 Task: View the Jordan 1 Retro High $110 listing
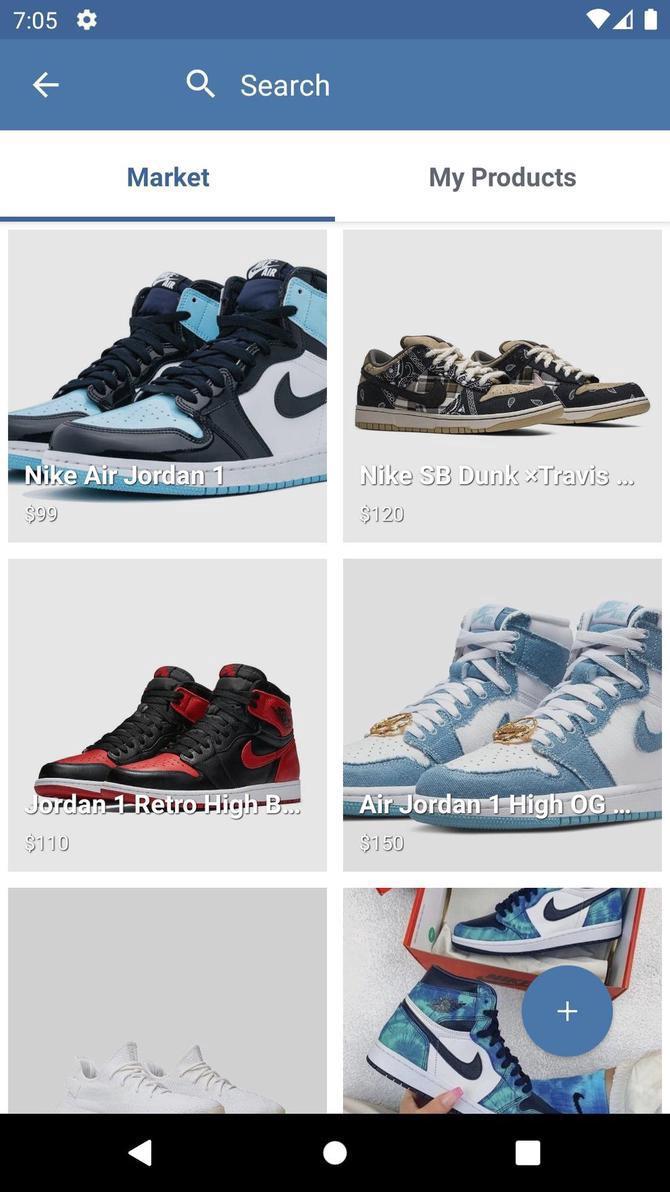click(167, 715)
